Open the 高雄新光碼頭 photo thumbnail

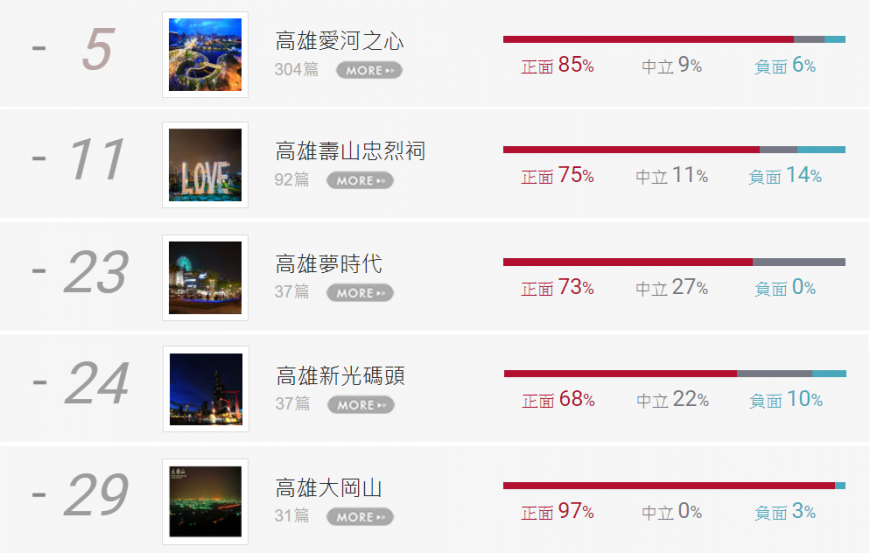(206, 389)
